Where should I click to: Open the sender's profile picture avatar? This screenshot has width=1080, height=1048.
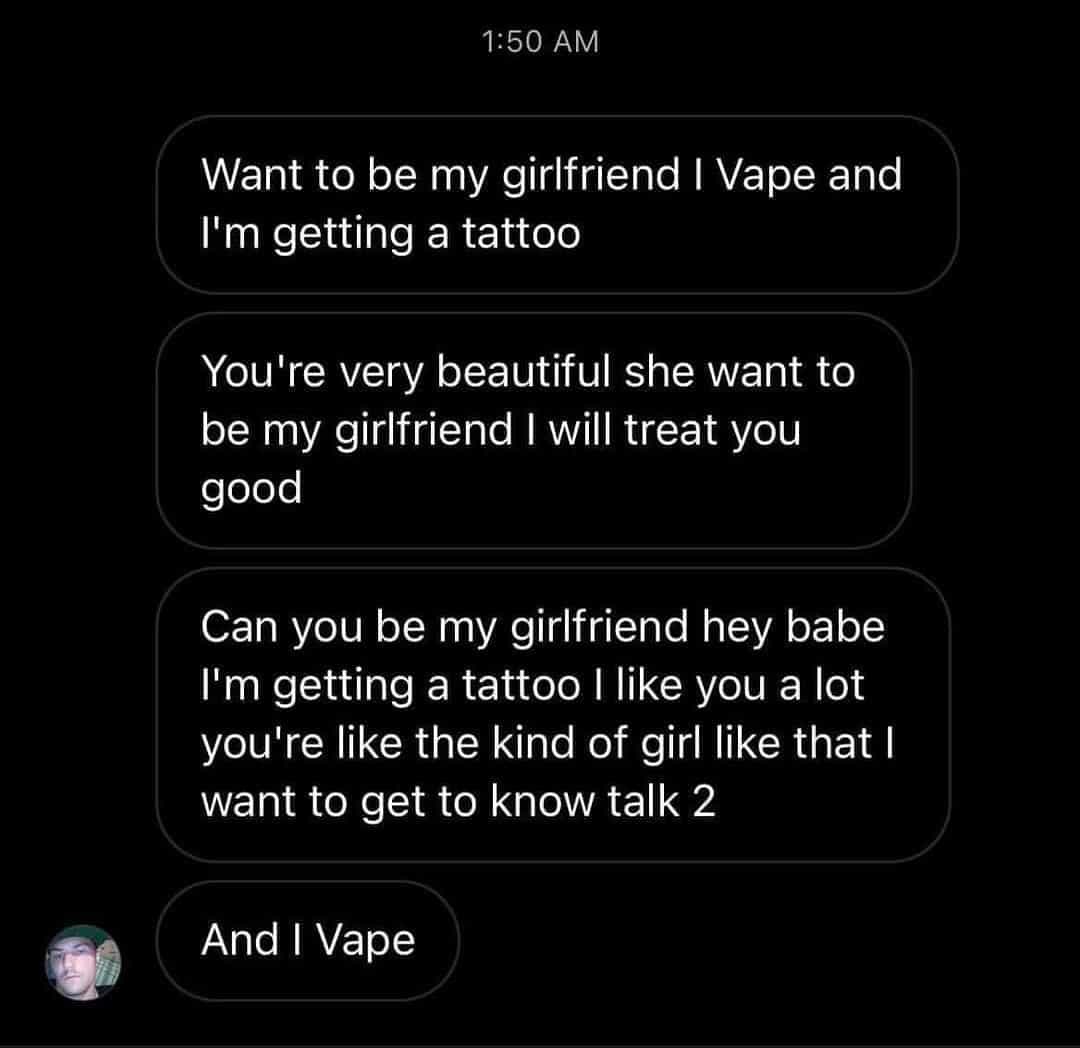pyautogui.click(x=83, y=962)
